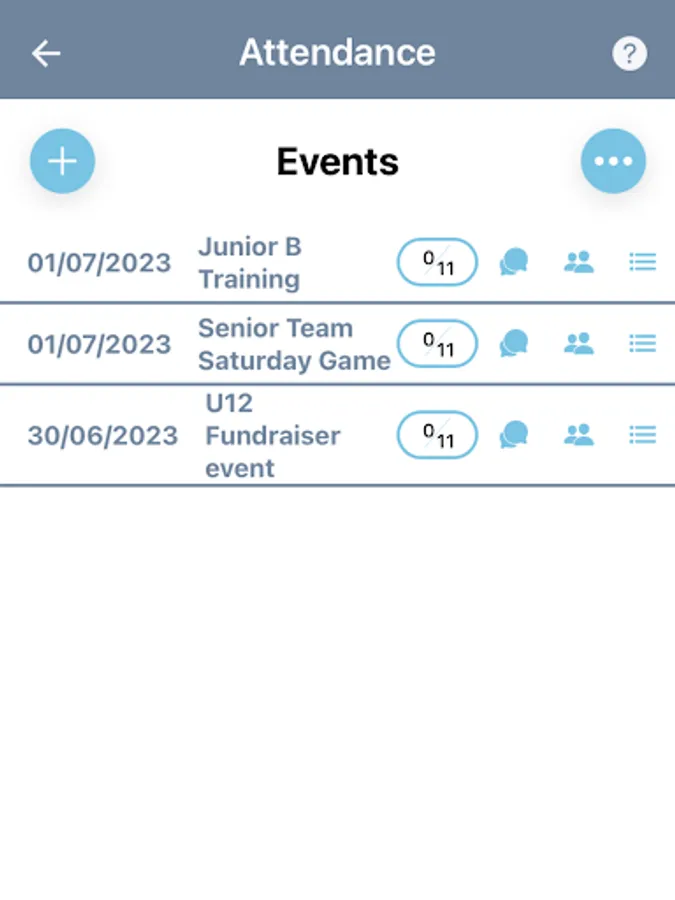The height and width of the screenshot is (900, 675).
Task: View attendees group for U12 Fundraiser event
Action: (x=578, y=435)
